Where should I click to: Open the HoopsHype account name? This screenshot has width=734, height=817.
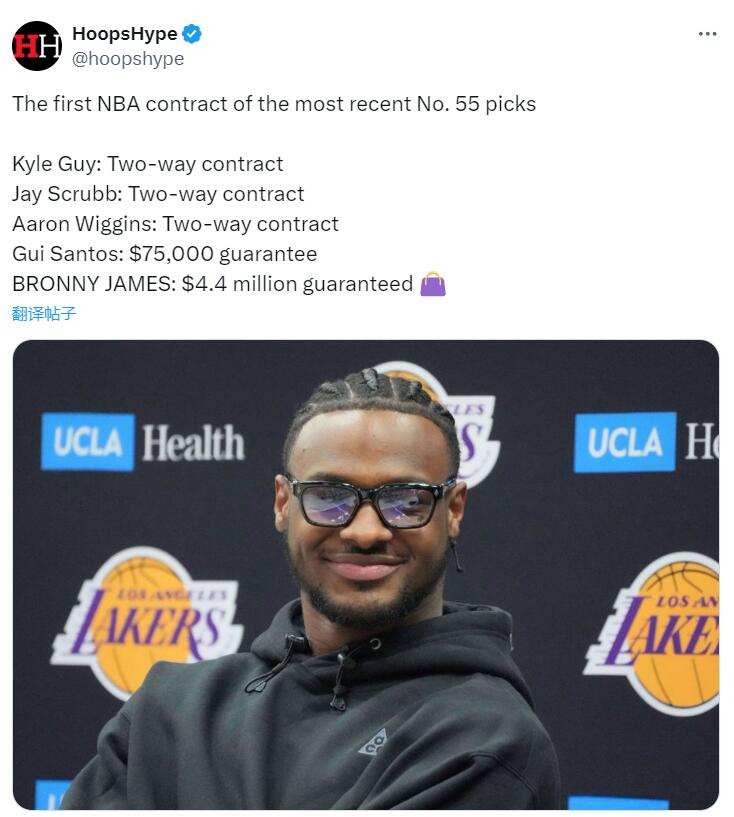click(124, 34)
